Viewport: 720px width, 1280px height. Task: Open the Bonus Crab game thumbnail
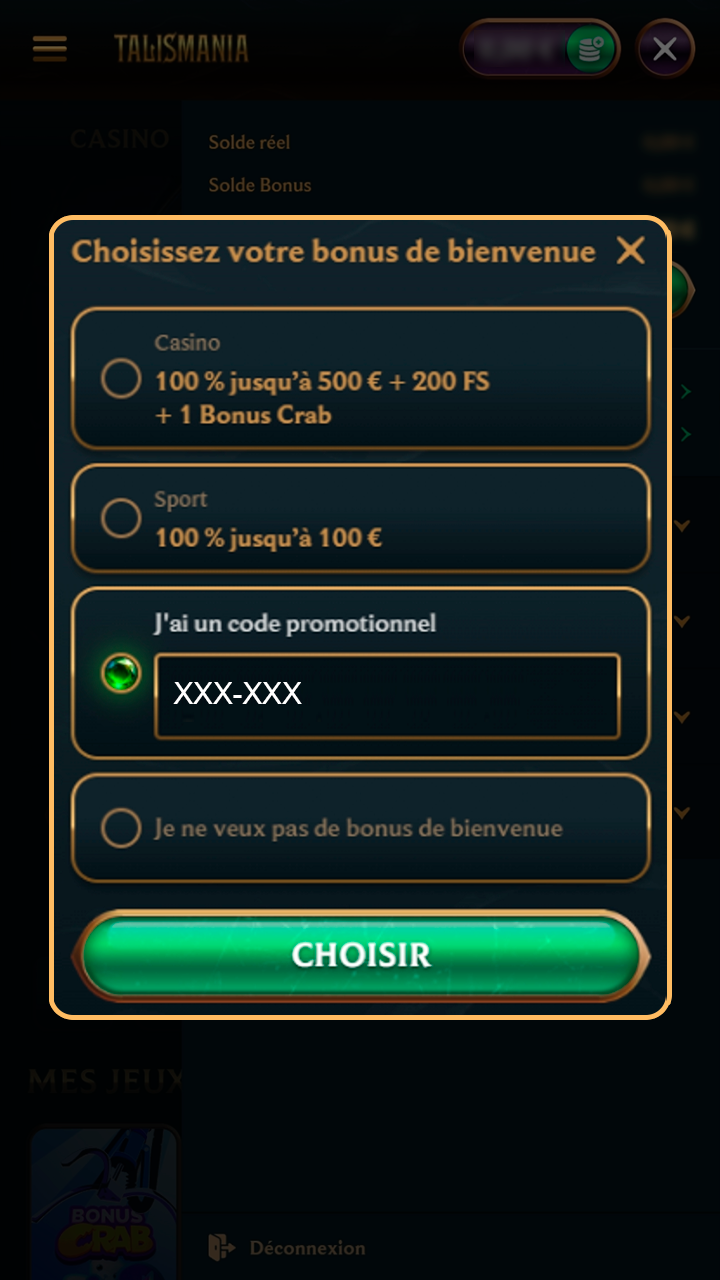104,1205
